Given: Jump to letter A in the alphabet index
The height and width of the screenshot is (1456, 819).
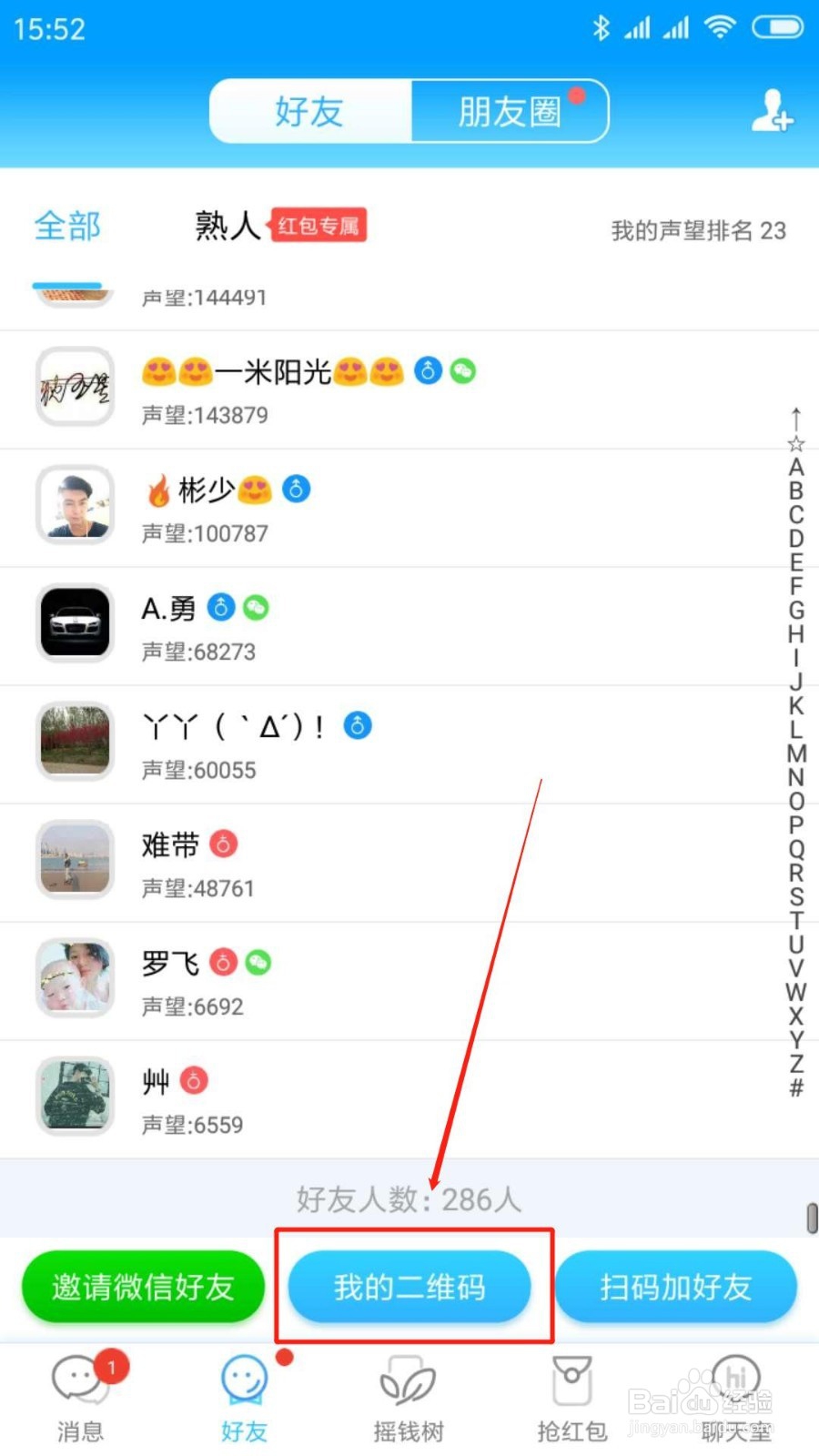Looking at the screenshot, I should 797,468.
